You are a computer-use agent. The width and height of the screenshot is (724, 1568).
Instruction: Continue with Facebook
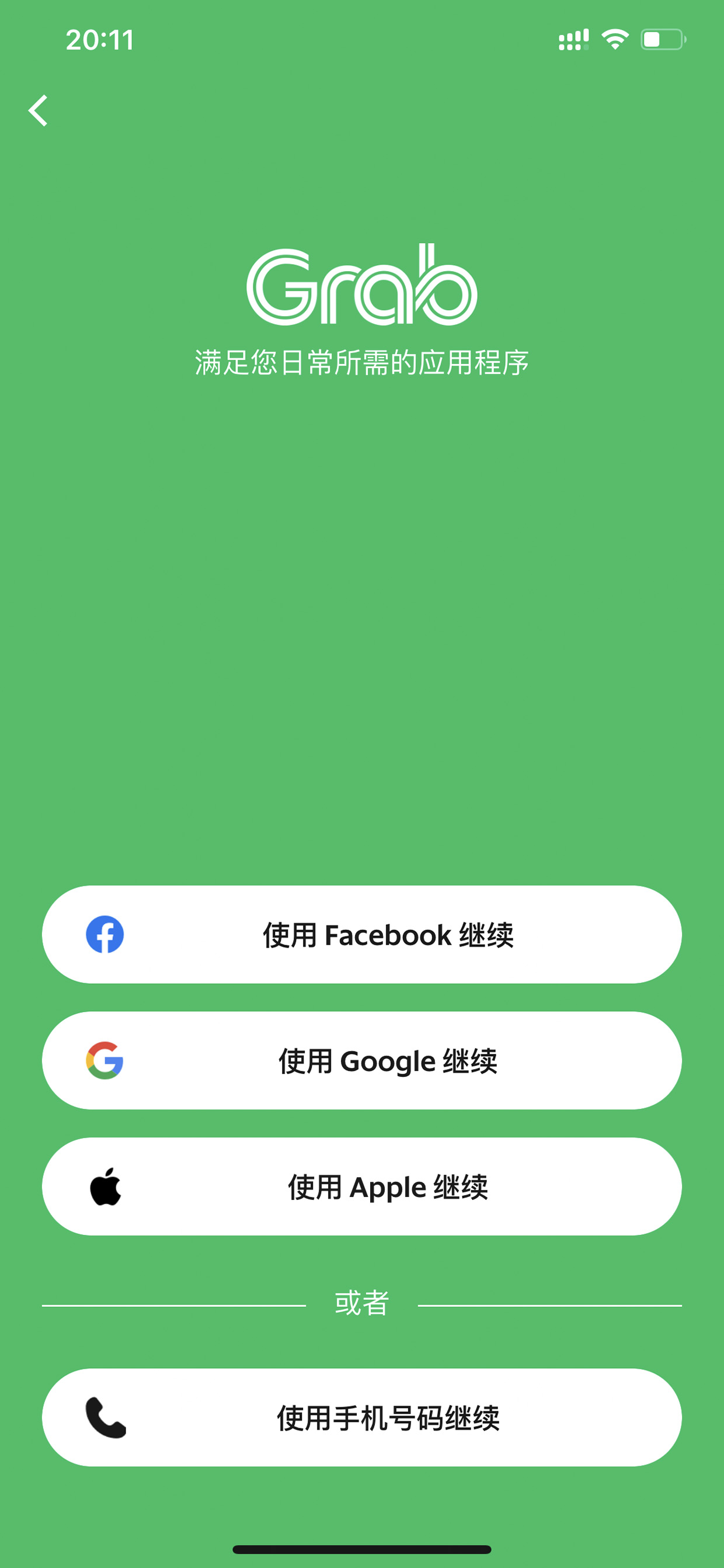pos(362,934)
